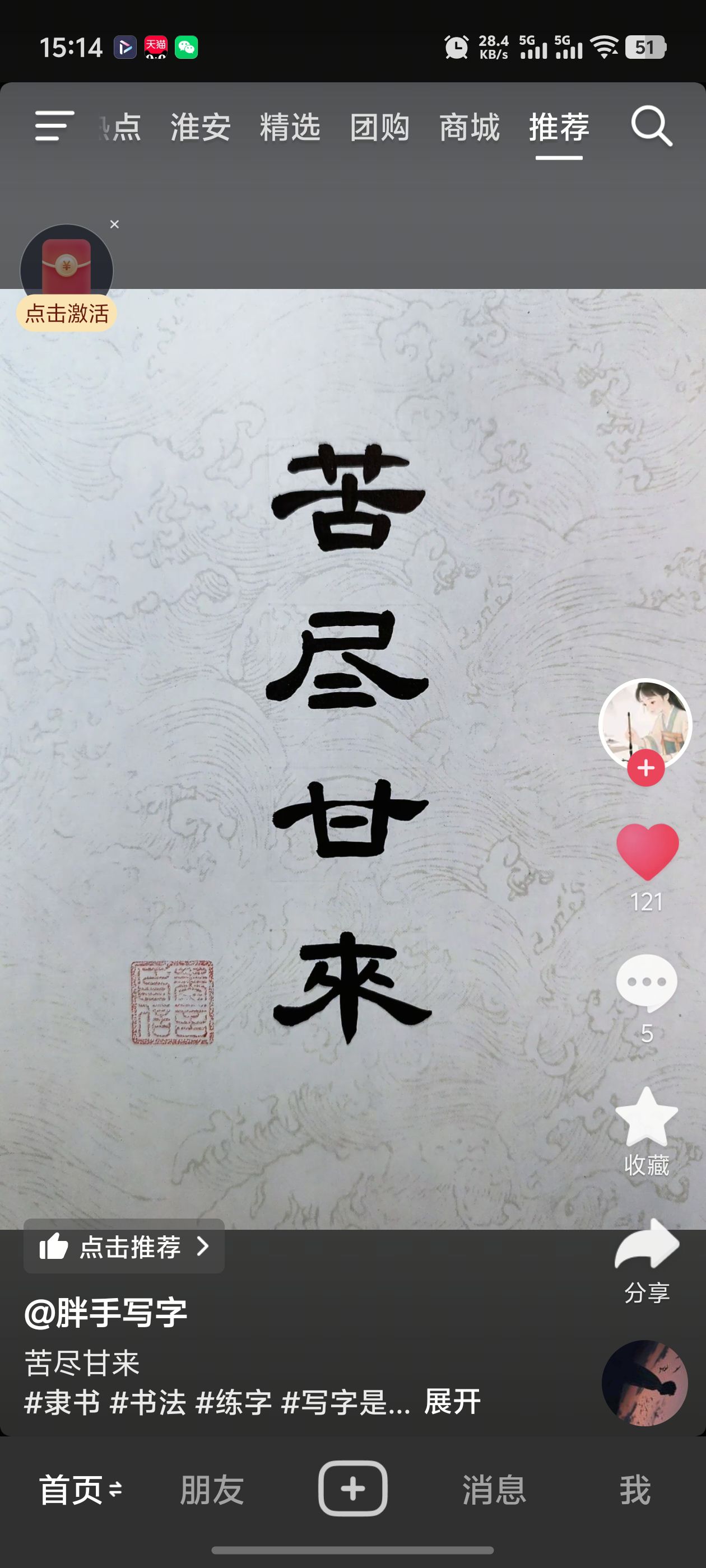The height and width of the screenshot is (1568, 706).
Task: Tap the 点击推荐 button
Action: coord(124,1247)
